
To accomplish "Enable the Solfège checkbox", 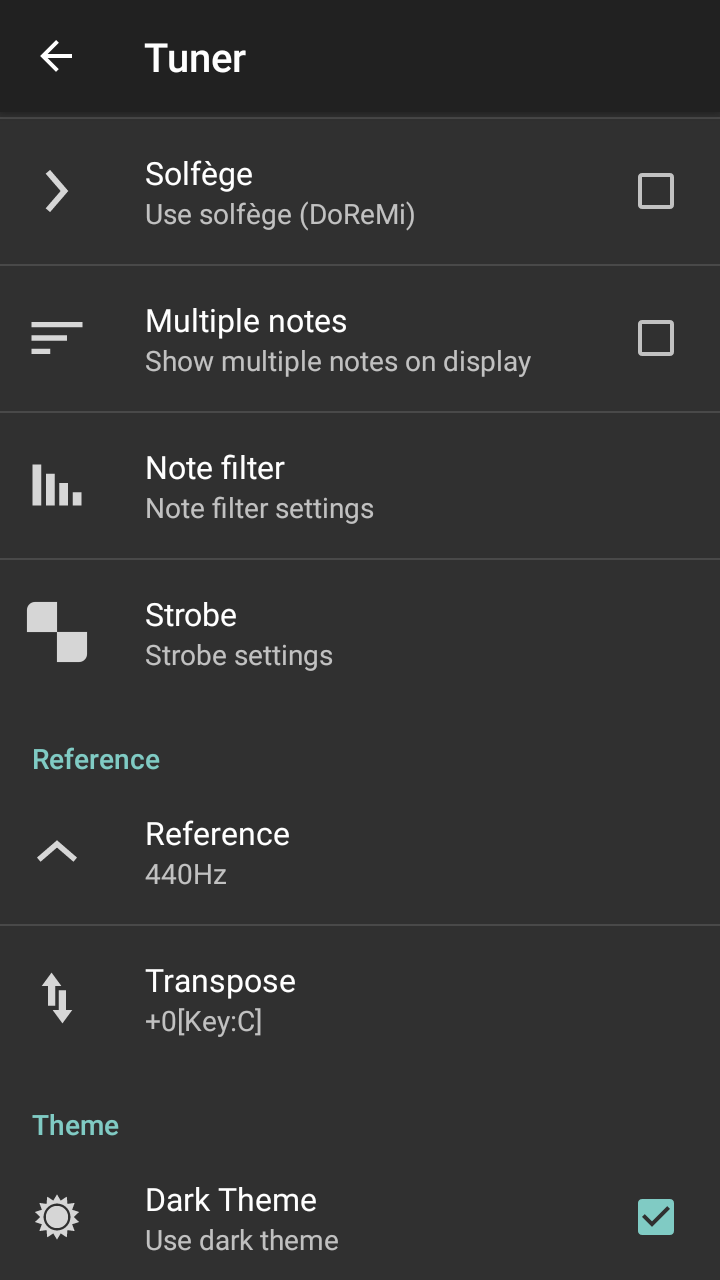I will [x=655, y=191].
